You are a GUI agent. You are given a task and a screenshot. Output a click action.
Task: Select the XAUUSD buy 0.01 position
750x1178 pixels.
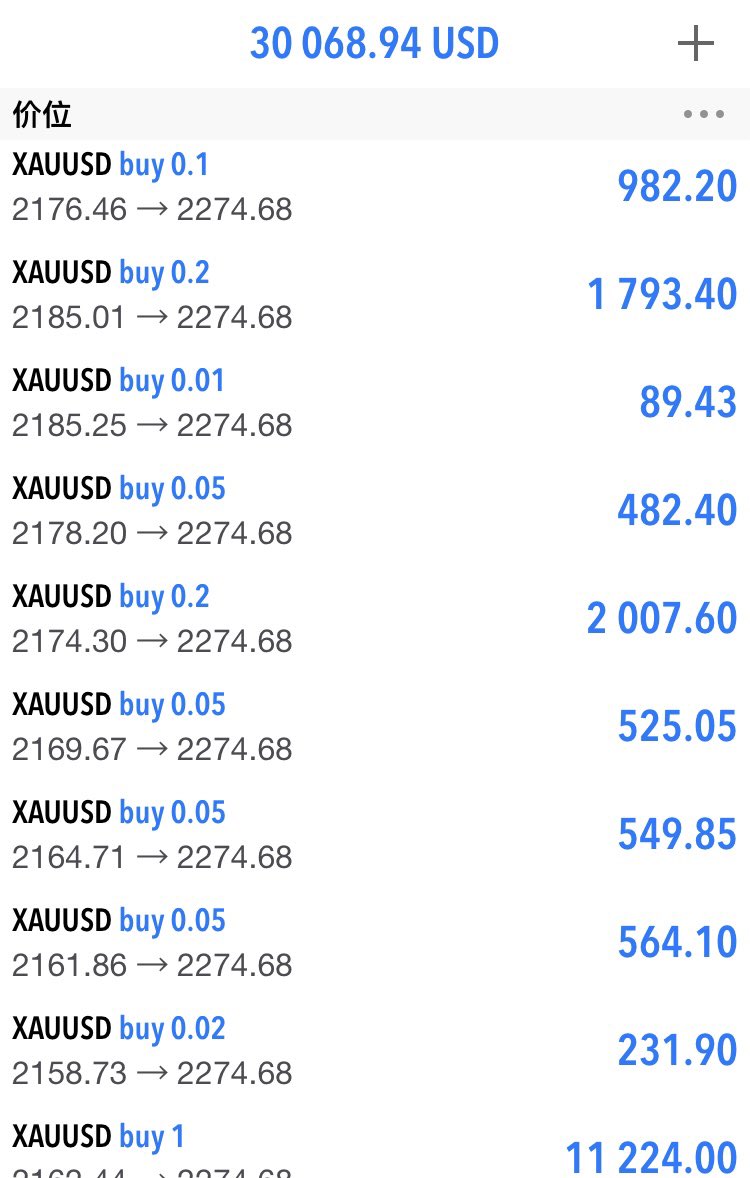(375, 403)
